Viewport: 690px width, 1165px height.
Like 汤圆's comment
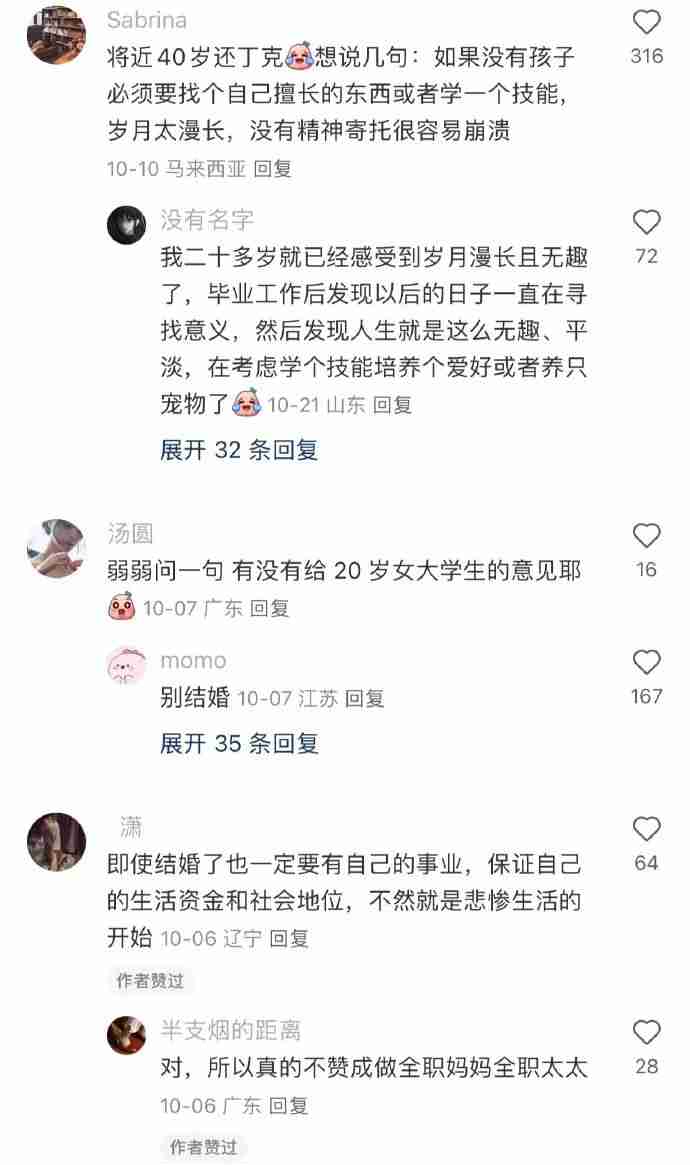[647, 536]
